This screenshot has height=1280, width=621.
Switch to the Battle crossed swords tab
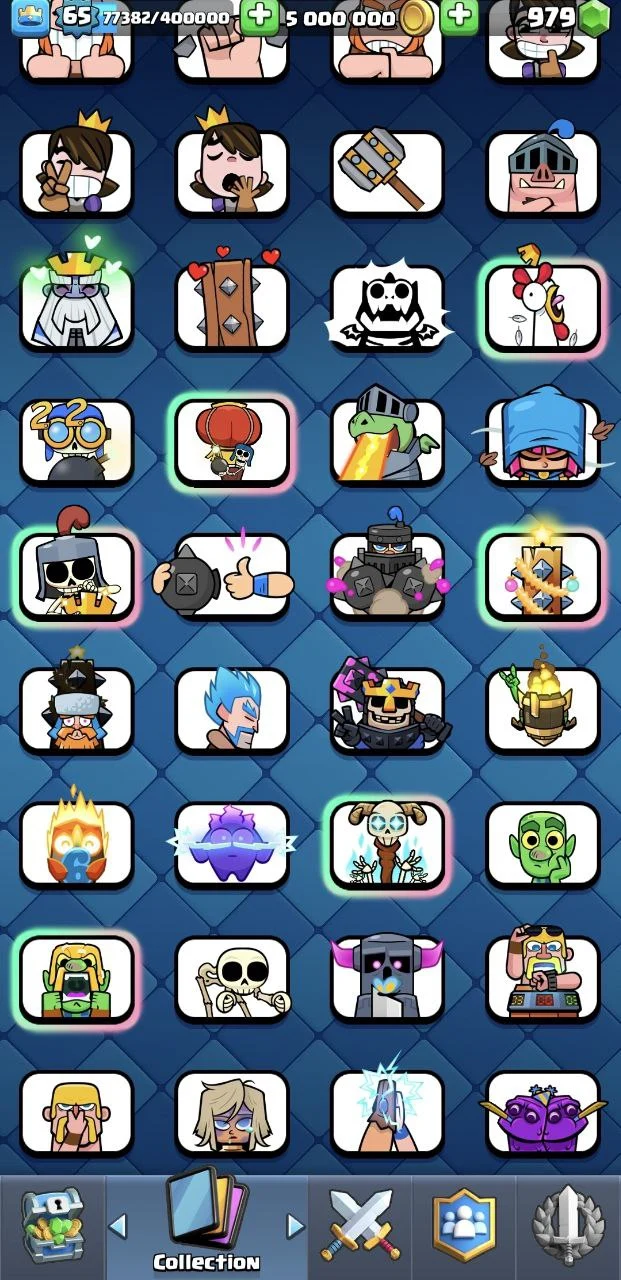360,1226
